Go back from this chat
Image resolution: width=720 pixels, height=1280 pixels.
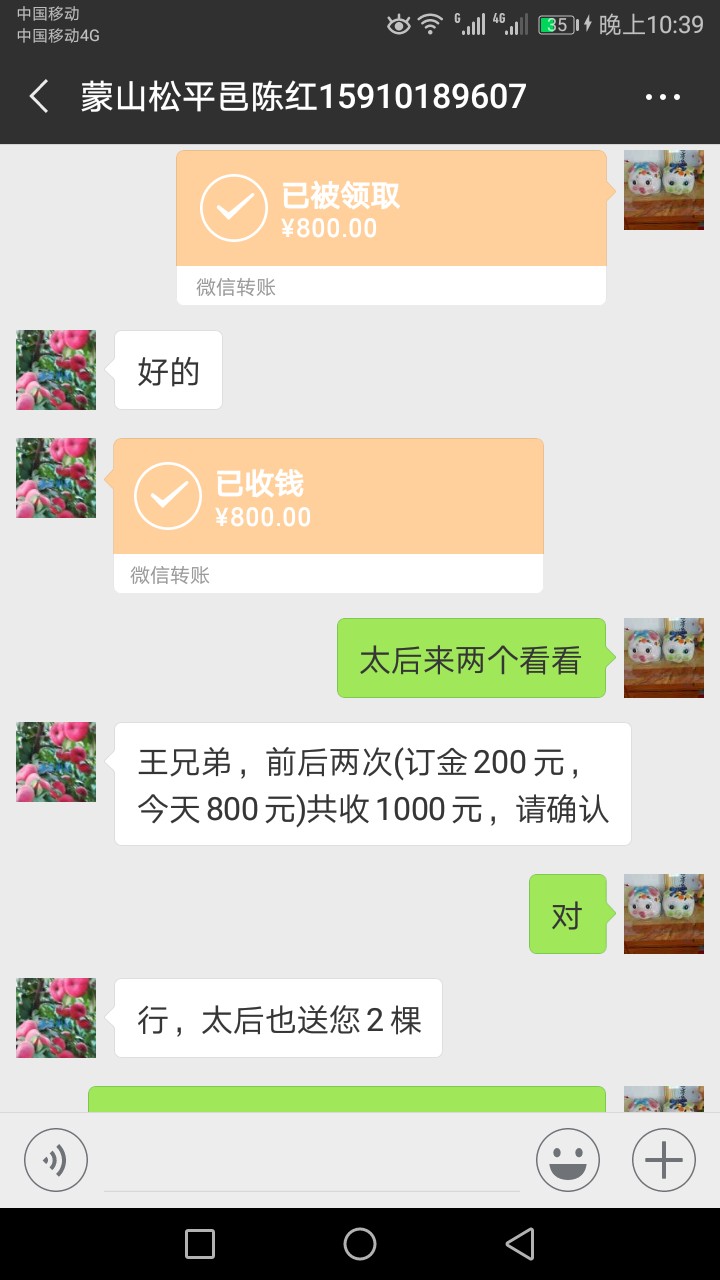(x=40, y=97)
